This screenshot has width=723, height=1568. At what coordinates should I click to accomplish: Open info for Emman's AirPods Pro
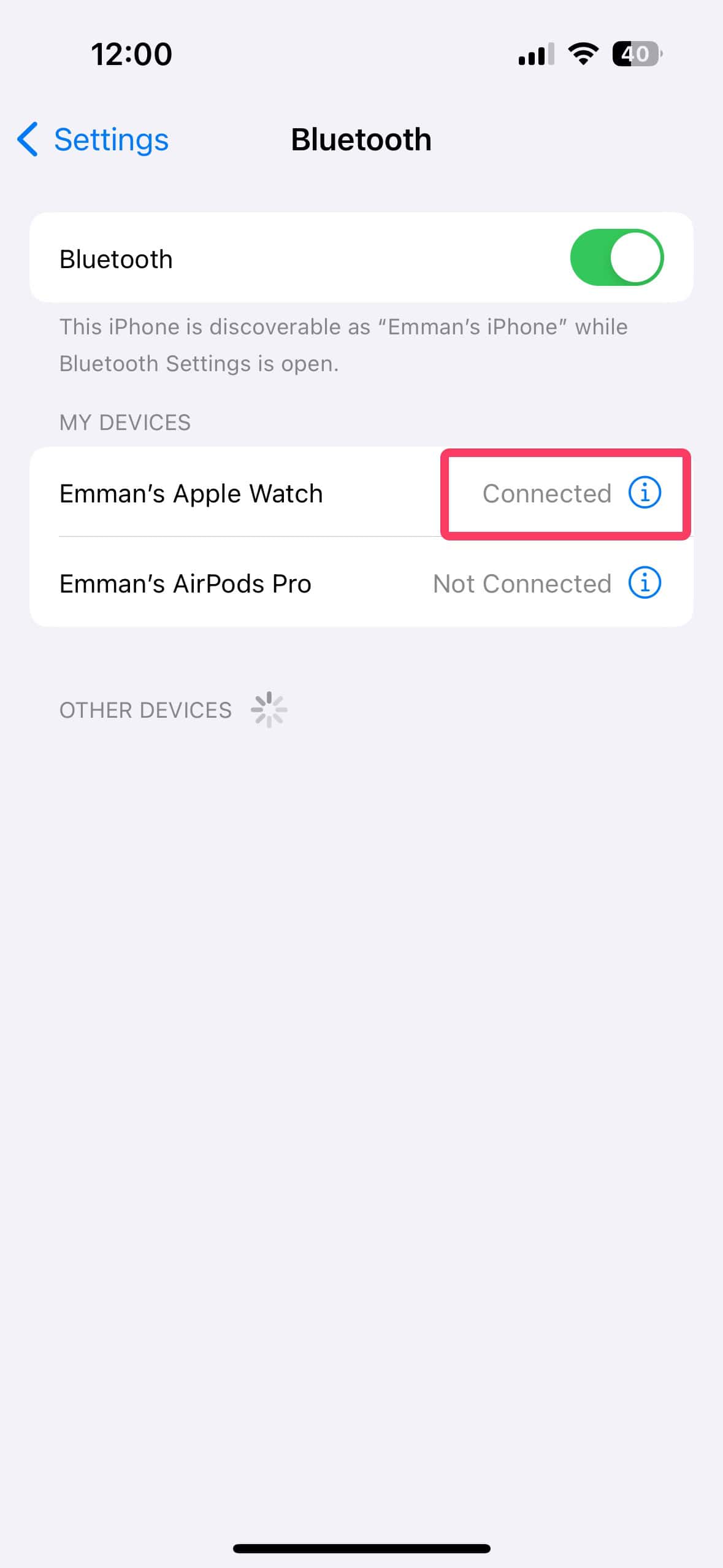(x=645, y=583)
